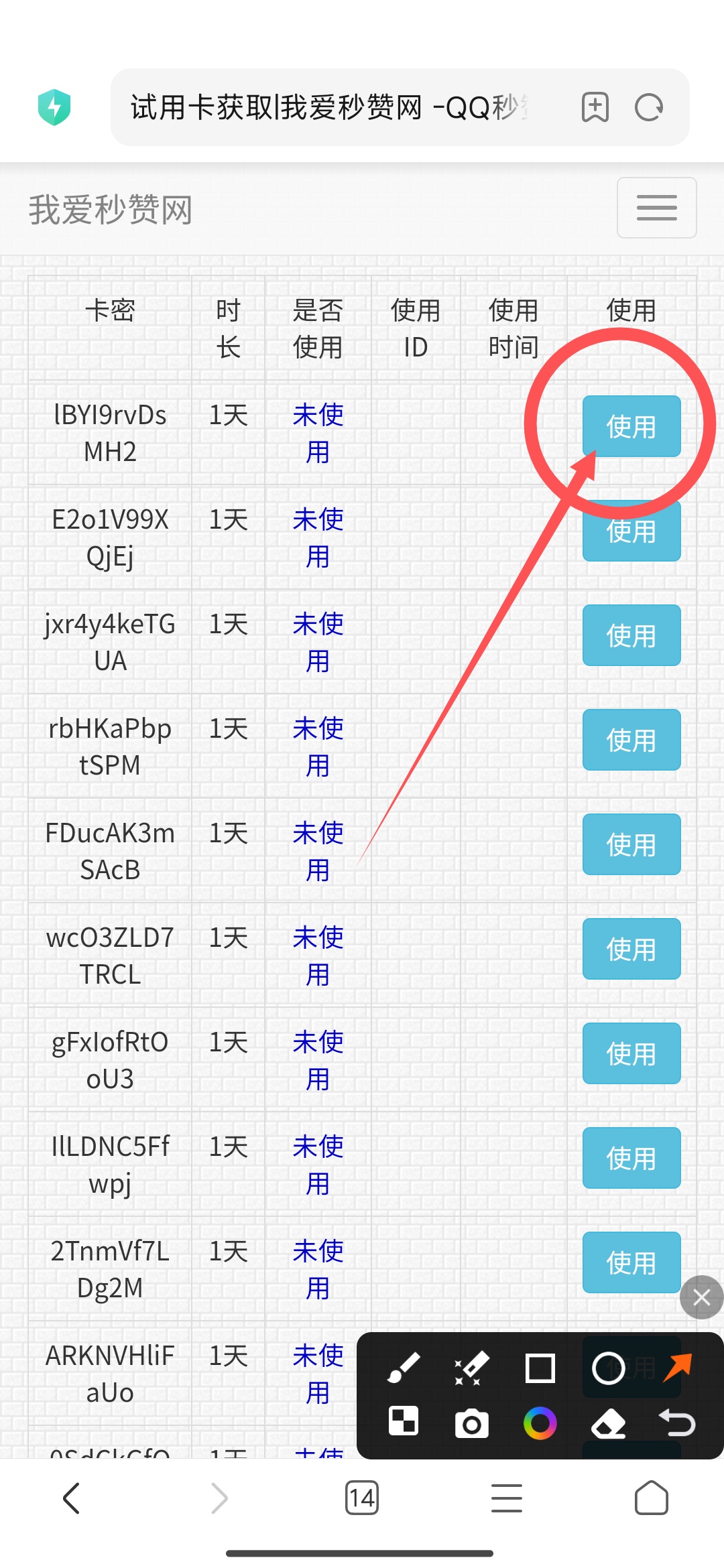Use the card 2TnmVf7LDg2M
The width and height of the screenshot is (724, 1568).
(631, 1262)
